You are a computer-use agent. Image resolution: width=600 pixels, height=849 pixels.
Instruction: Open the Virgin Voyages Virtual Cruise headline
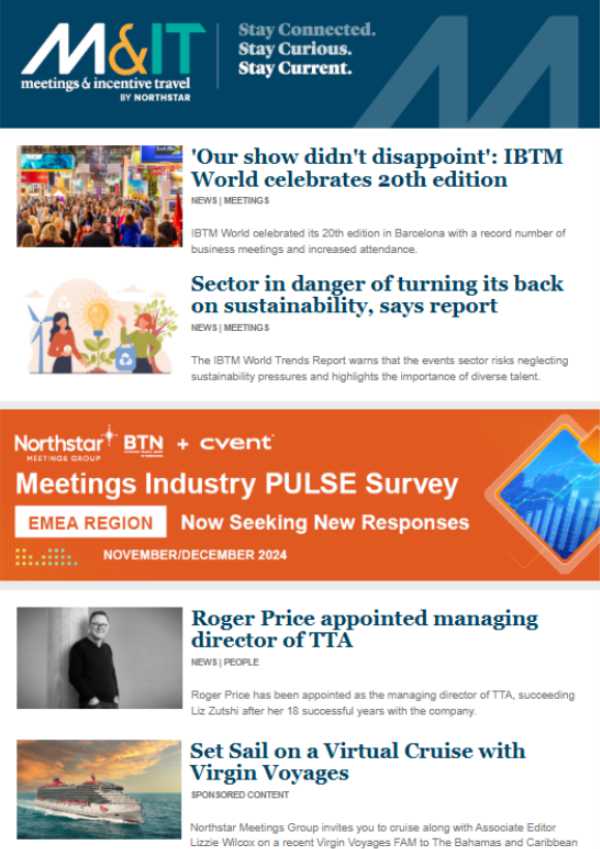pos(358,761)
